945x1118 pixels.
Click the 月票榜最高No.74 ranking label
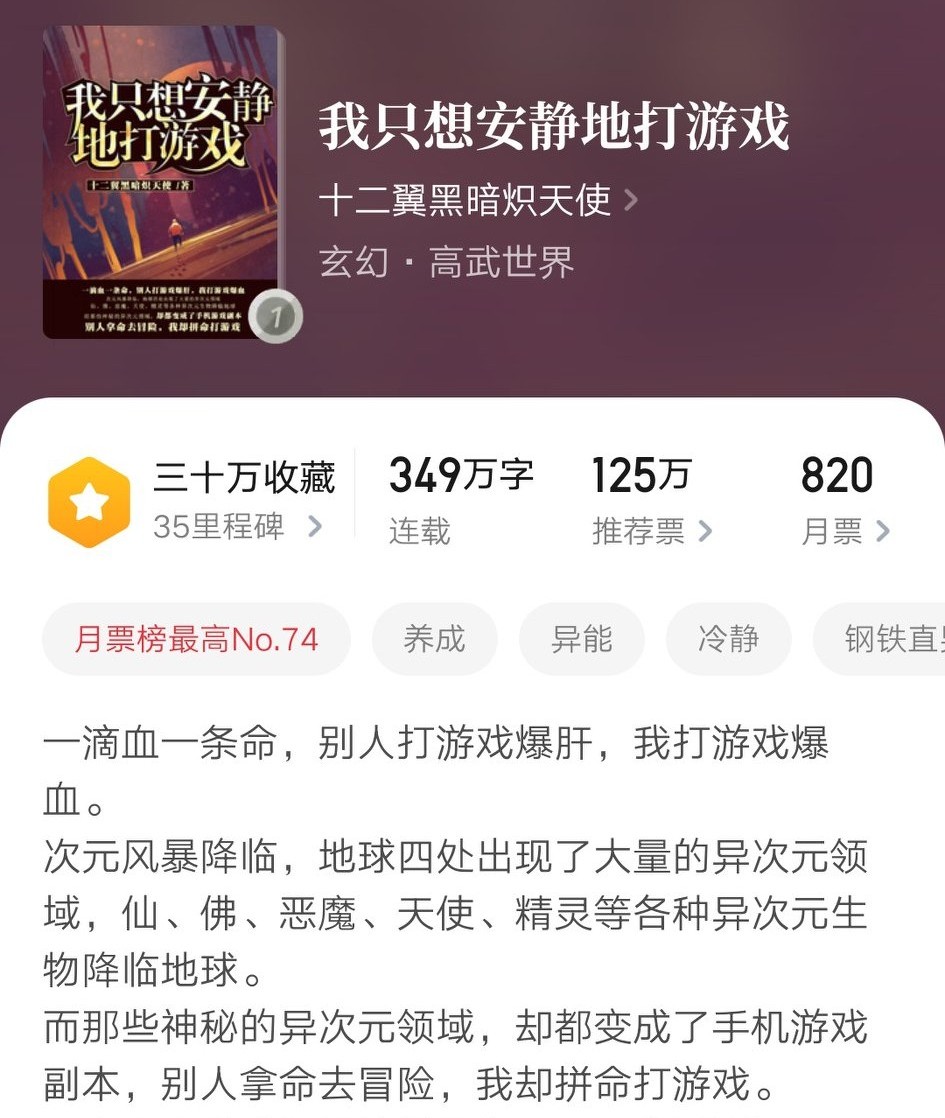(x=196, y=638)
